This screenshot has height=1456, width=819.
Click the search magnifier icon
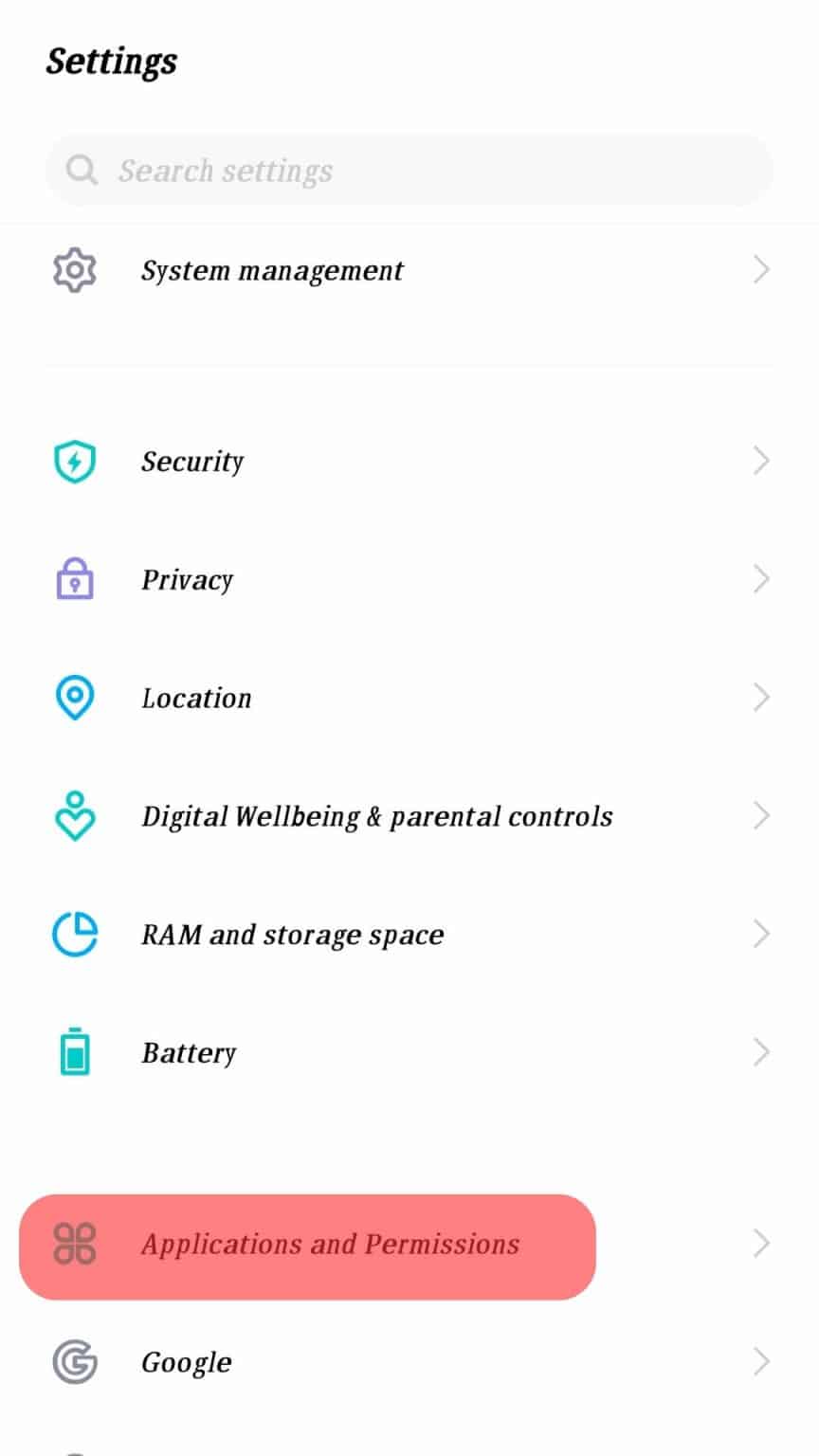(82, 170)
